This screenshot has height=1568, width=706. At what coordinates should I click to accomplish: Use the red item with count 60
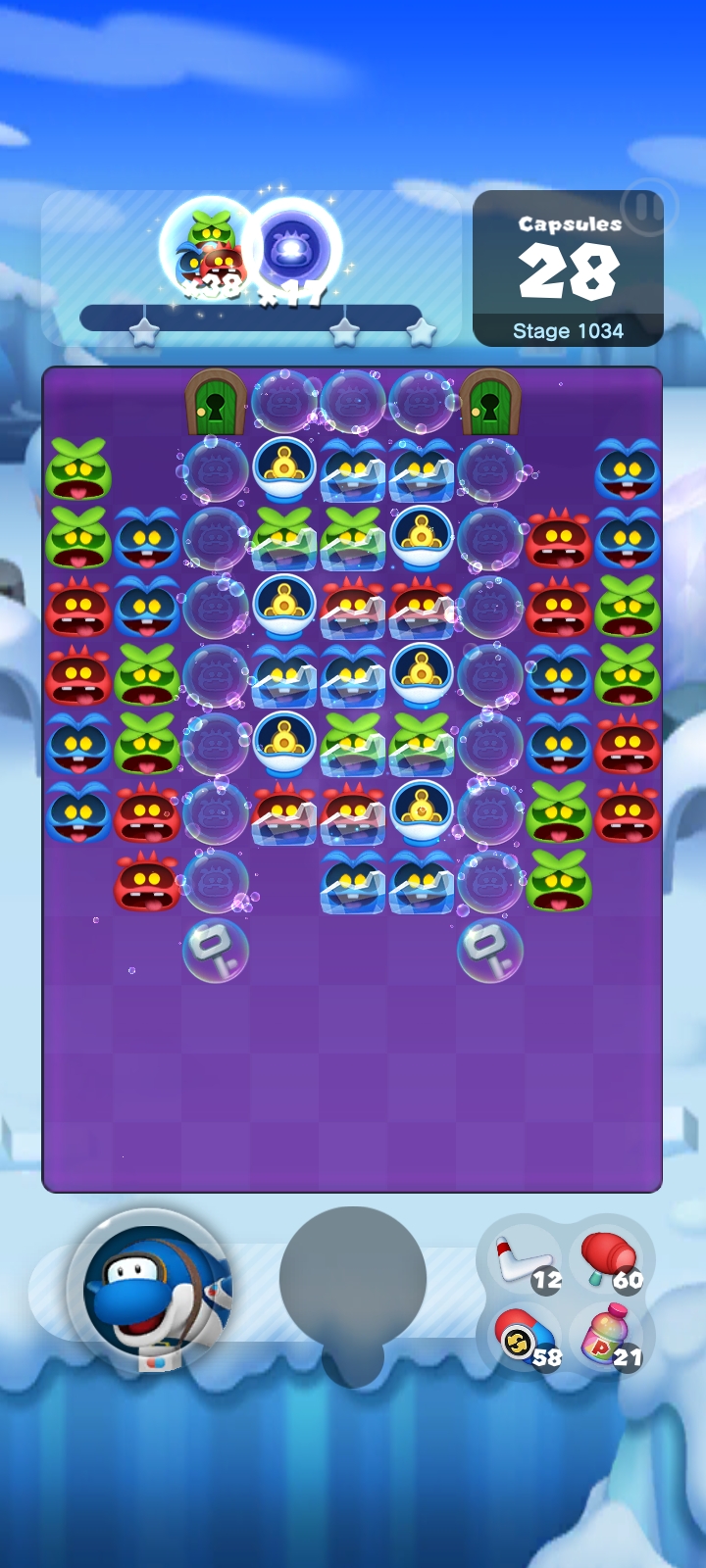tap(611, 1262)
